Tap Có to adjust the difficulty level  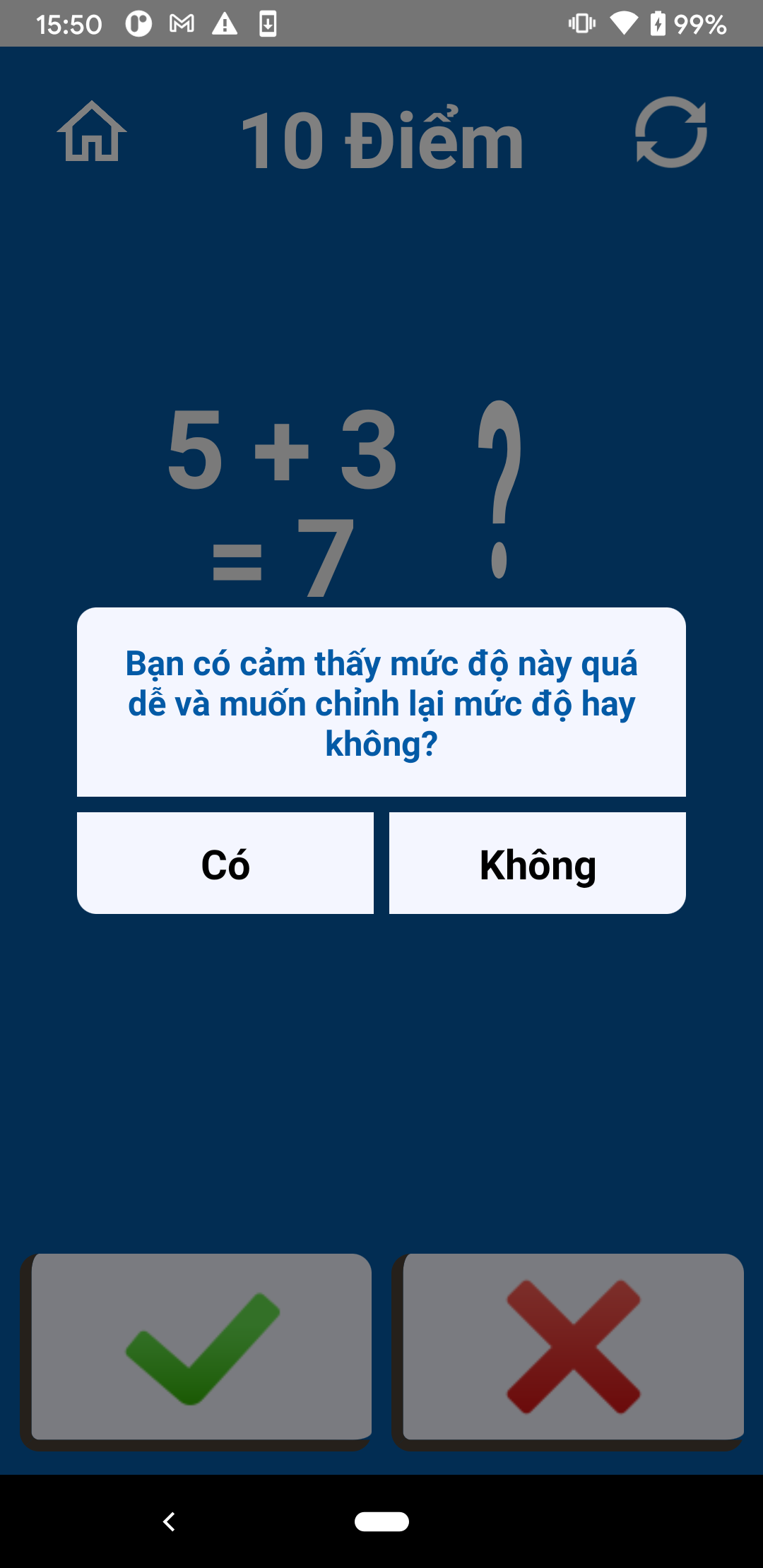pyautogui.click(x=225, y=863)
